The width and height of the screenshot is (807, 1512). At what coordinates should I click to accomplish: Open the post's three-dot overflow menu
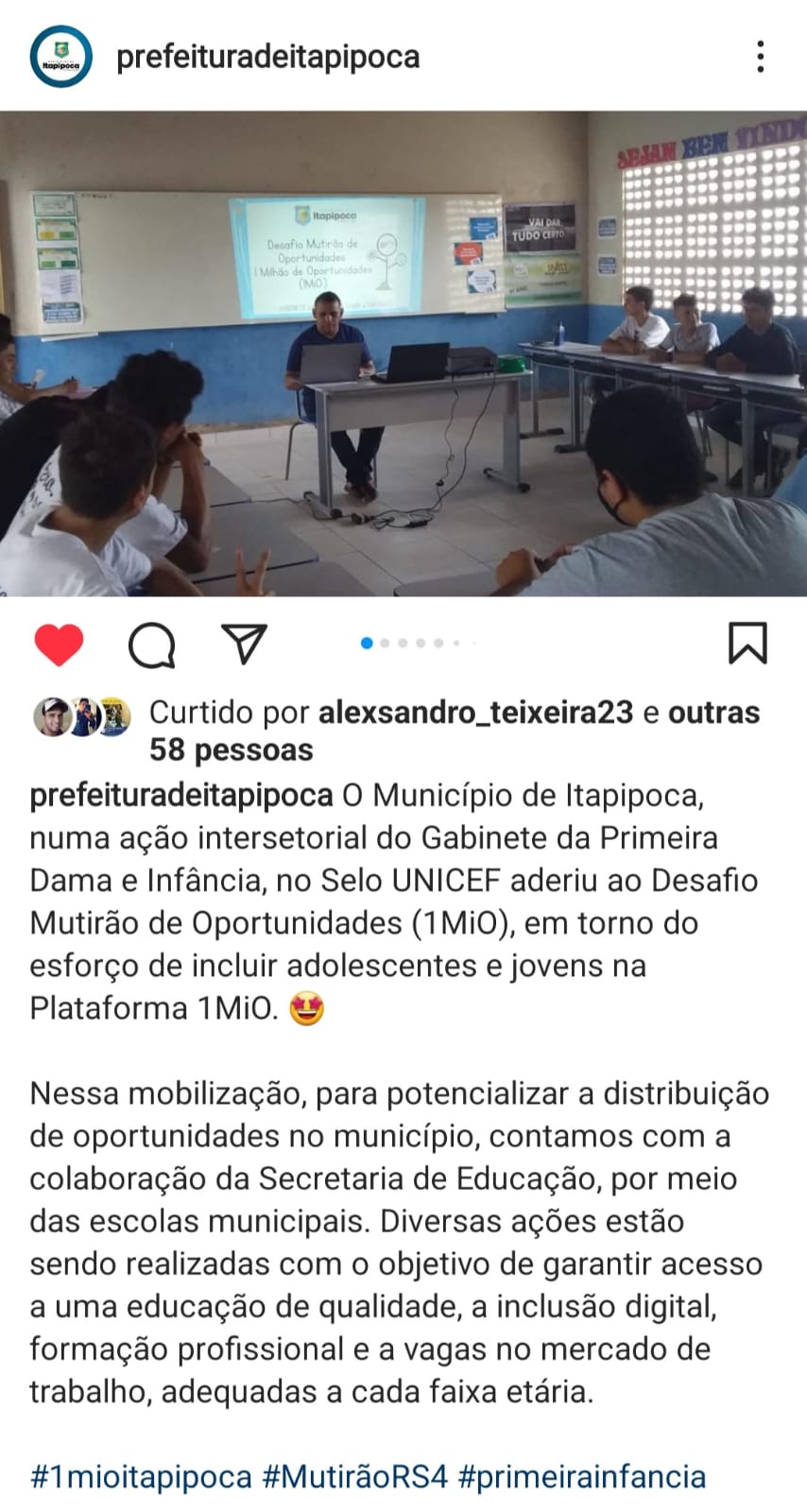tap(760, 58)
